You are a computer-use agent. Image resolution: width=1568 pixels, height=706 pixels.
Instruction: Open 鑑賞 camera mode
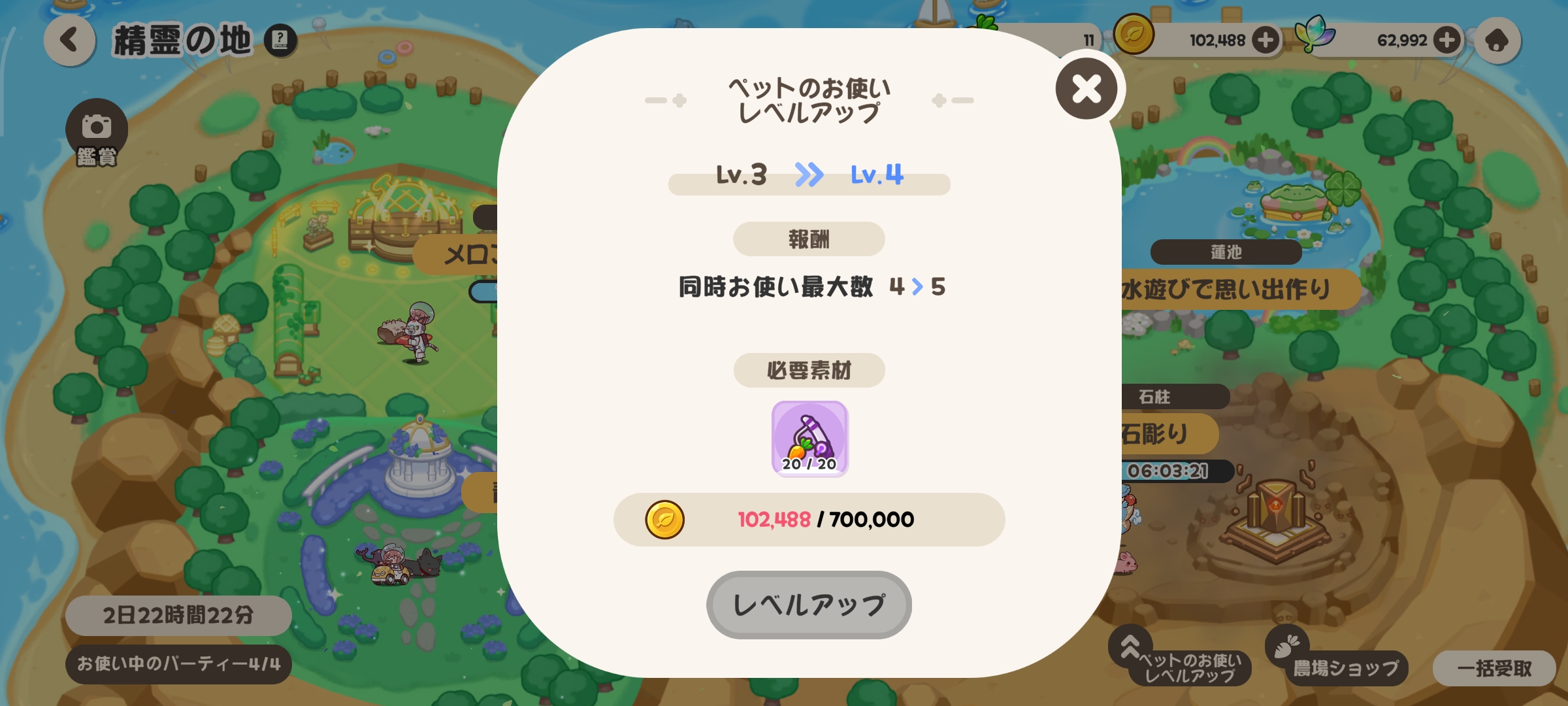point(97,134)
